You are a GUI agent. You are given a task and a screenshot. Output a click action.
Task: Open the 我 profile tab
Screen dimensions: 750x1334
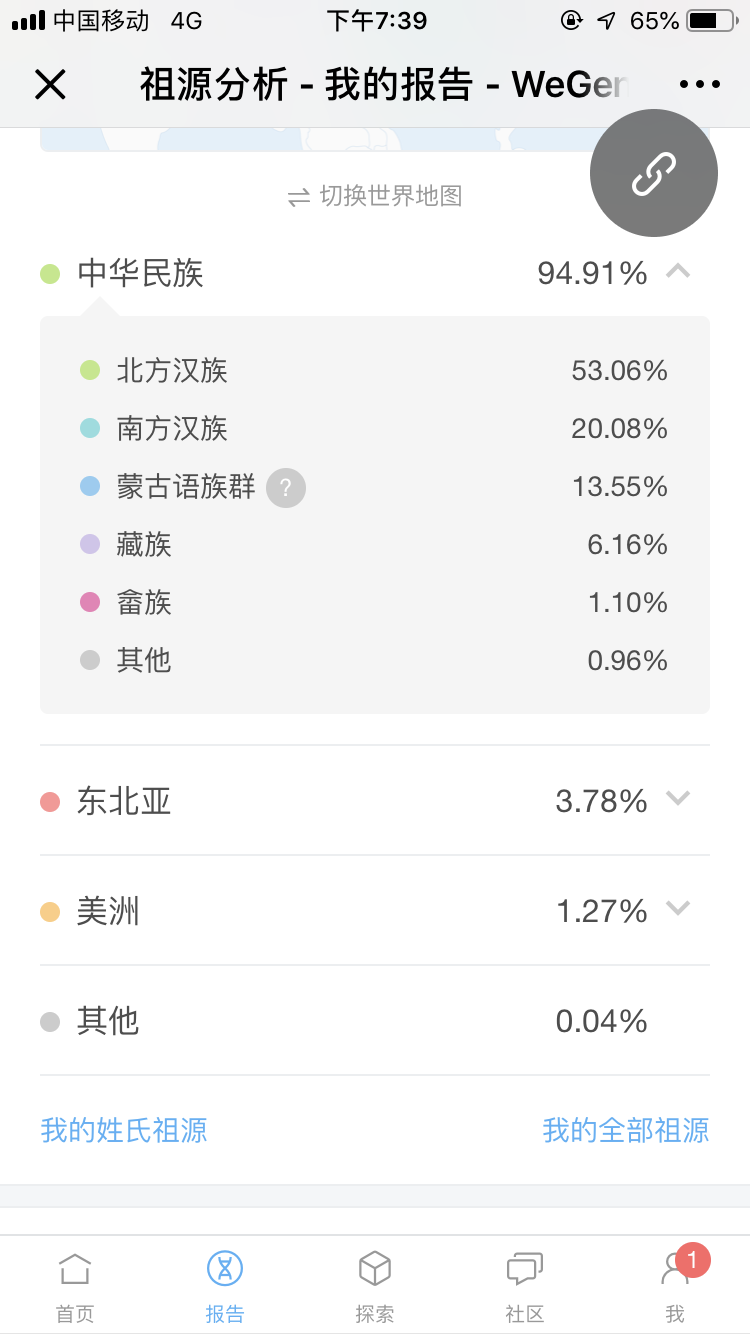pyautogui.click(x=675, y=1285)
